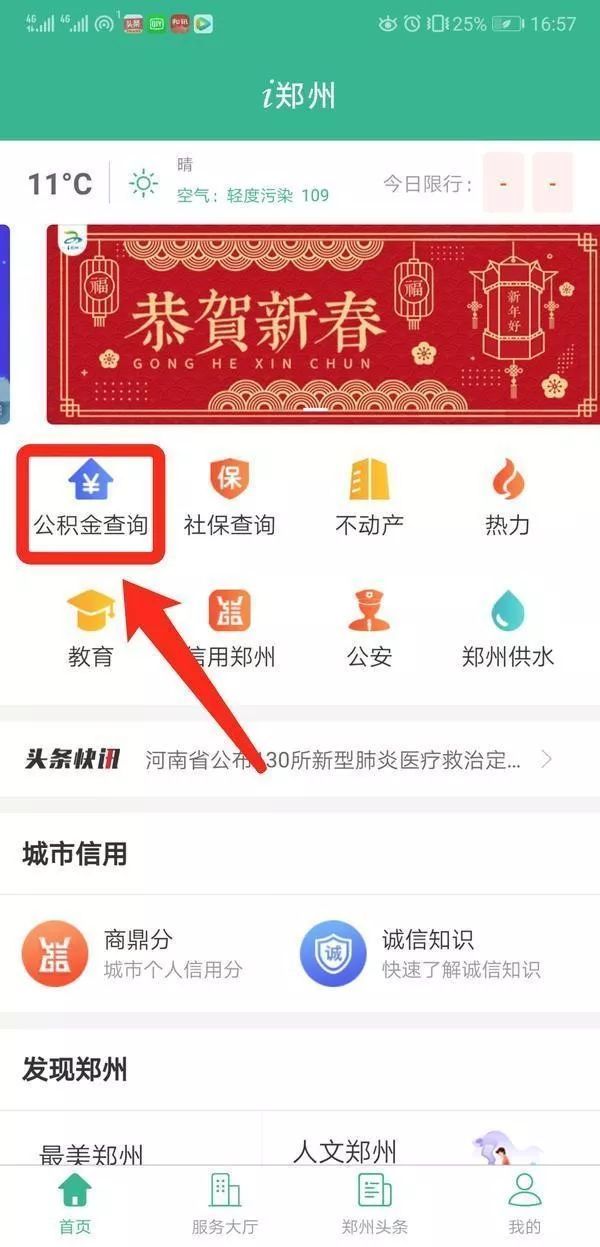Switch to 郑州头条 tab
600x1247 pixels.
tap(375, 1205)
